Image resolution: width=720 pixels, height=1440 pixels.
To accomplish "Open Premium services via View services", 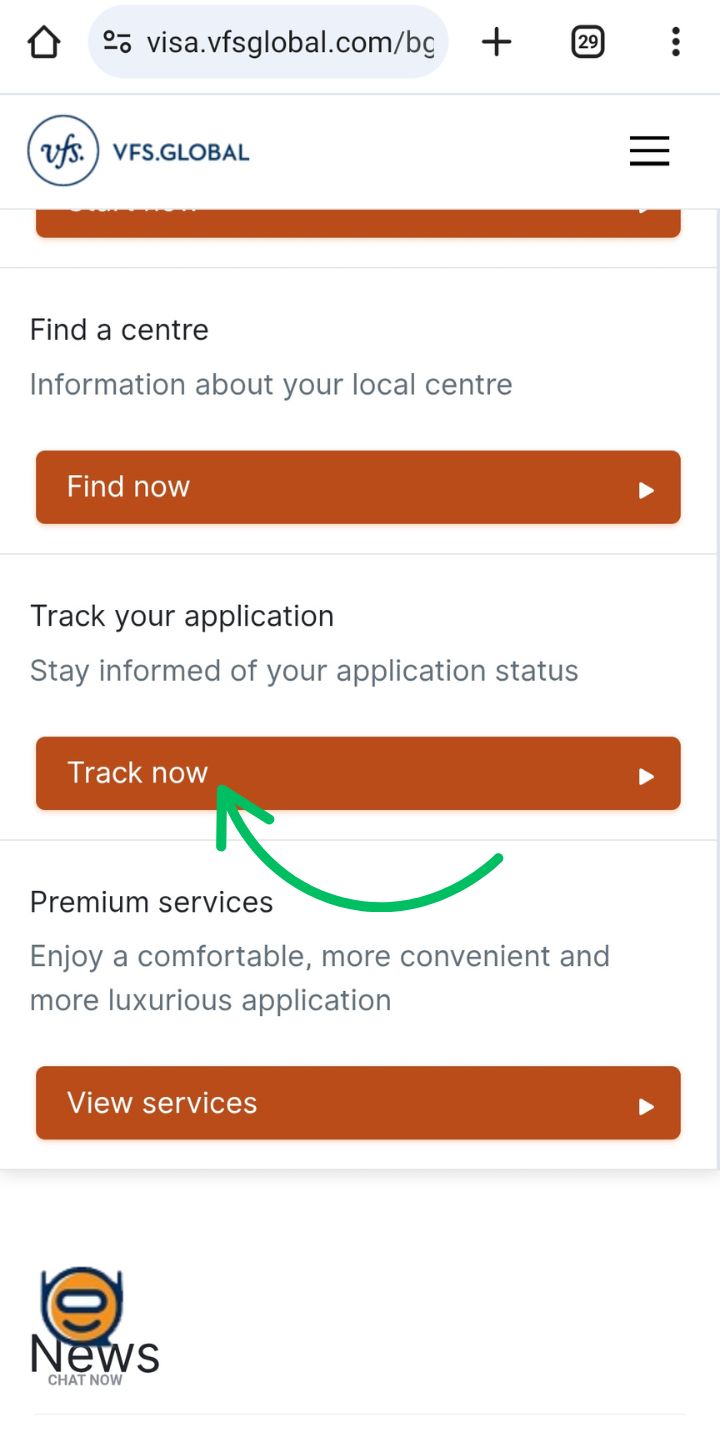I will 358,1103.
